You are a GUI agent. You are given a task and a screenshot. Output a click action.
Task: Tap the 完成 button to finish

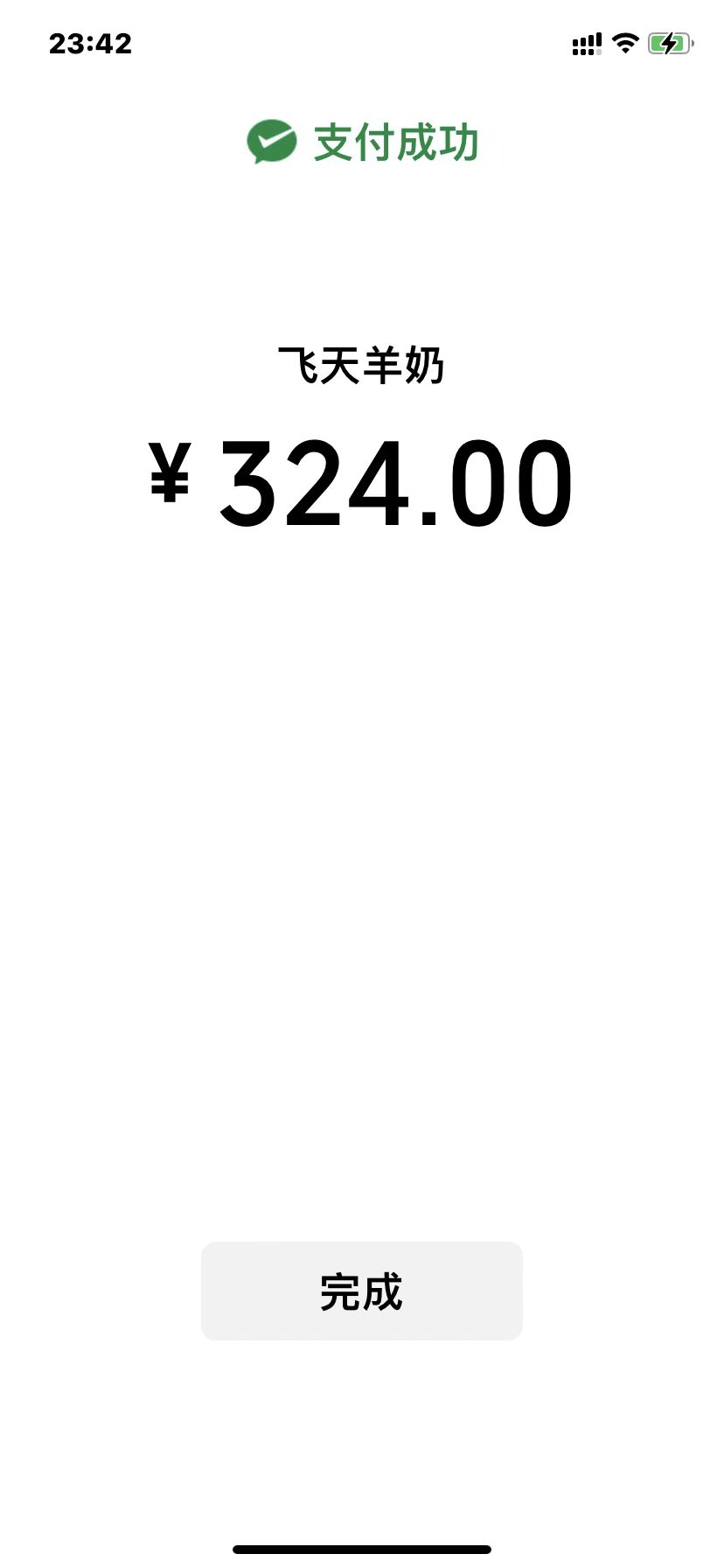pyautogui.click(x=362, y=1291)
